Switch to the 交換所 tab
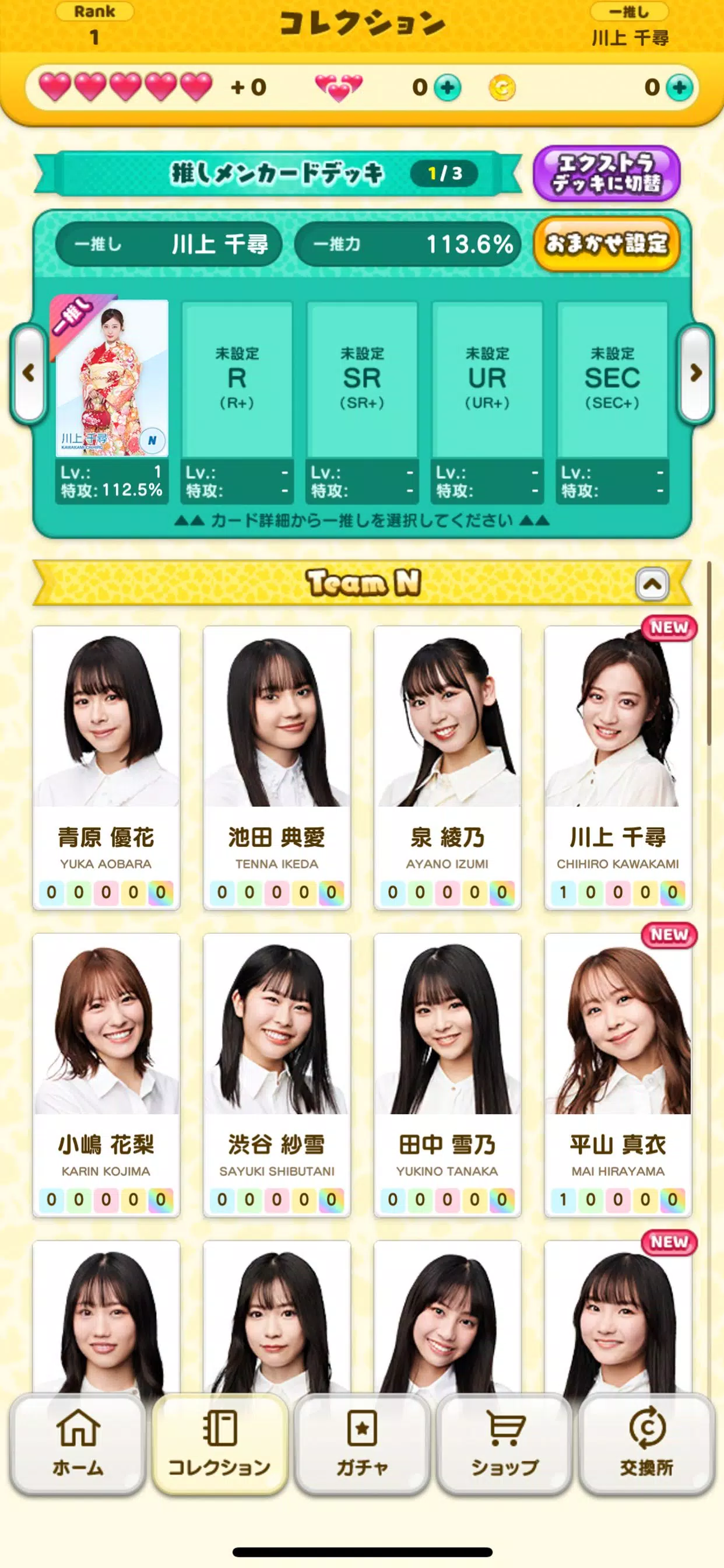Screen dimensions: 724x1568 (646, 1445)
